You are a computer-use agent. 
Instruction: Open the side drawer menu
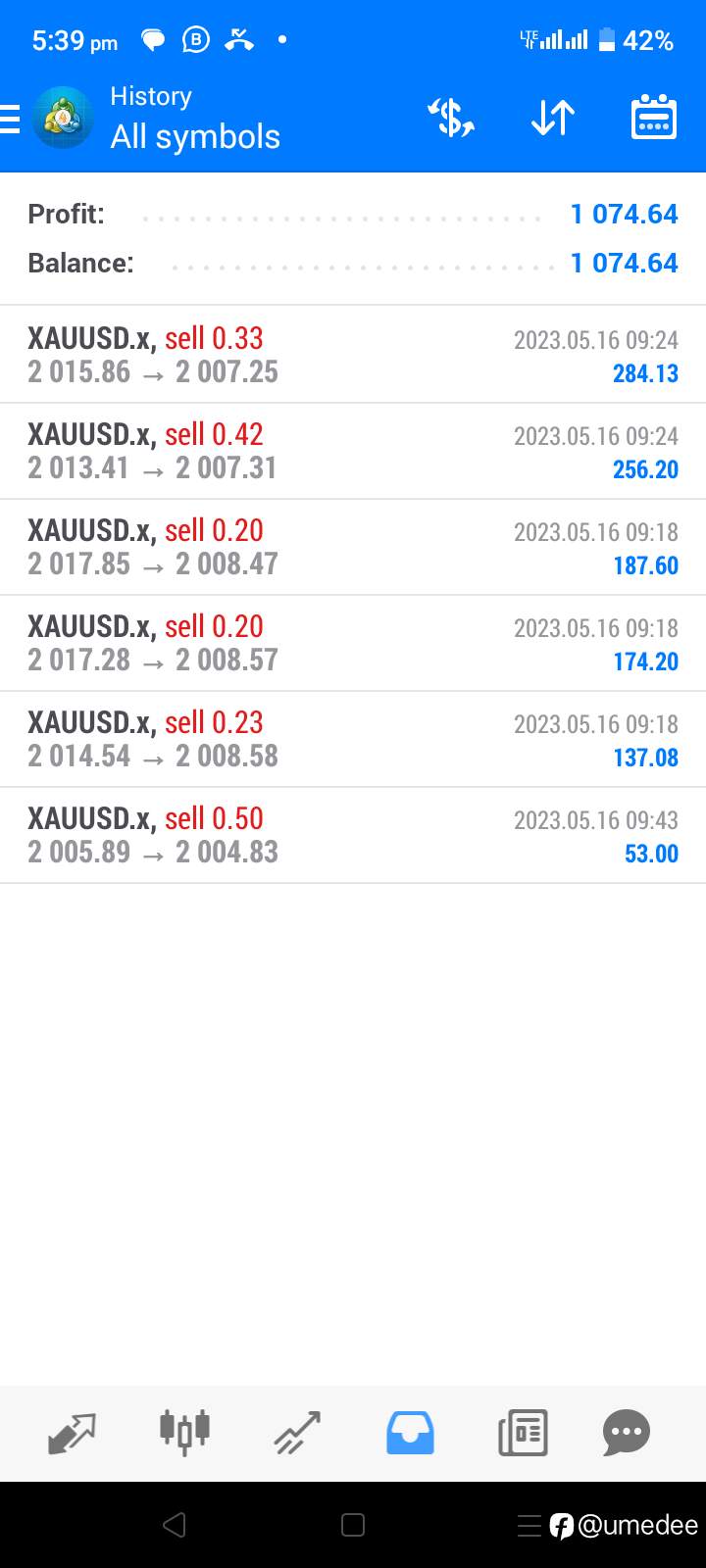[x=10, y=119]
